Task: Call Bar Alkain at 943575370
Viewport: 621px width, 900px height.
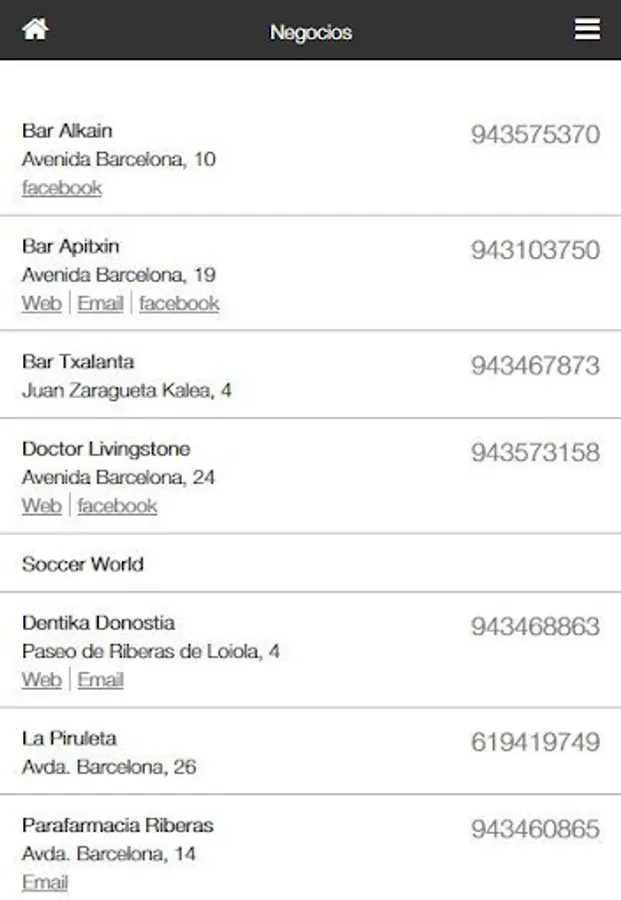Action: pyautogui.click(x=535, y=135)
